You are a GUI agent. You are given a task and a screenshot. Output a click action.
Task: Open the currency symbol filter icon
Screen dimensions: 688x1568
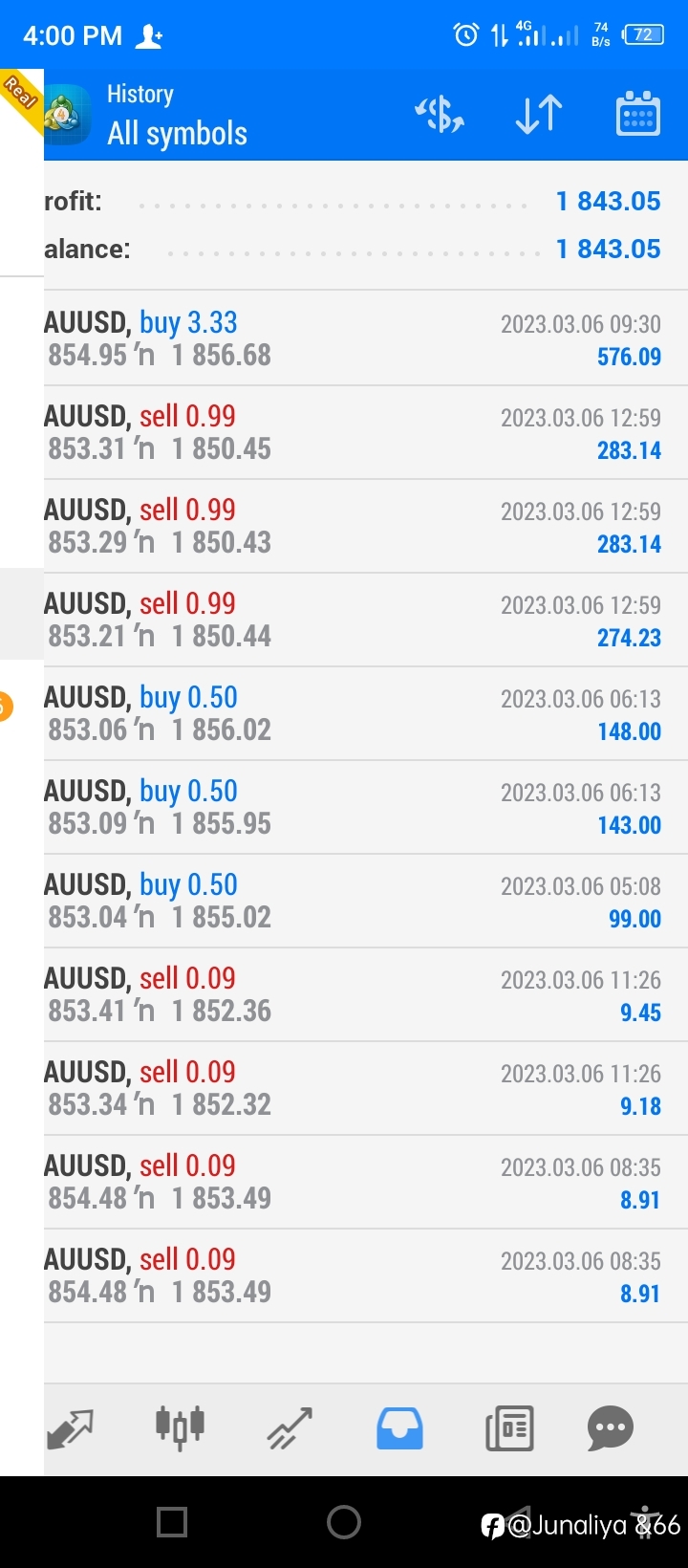tap(440, 115)
